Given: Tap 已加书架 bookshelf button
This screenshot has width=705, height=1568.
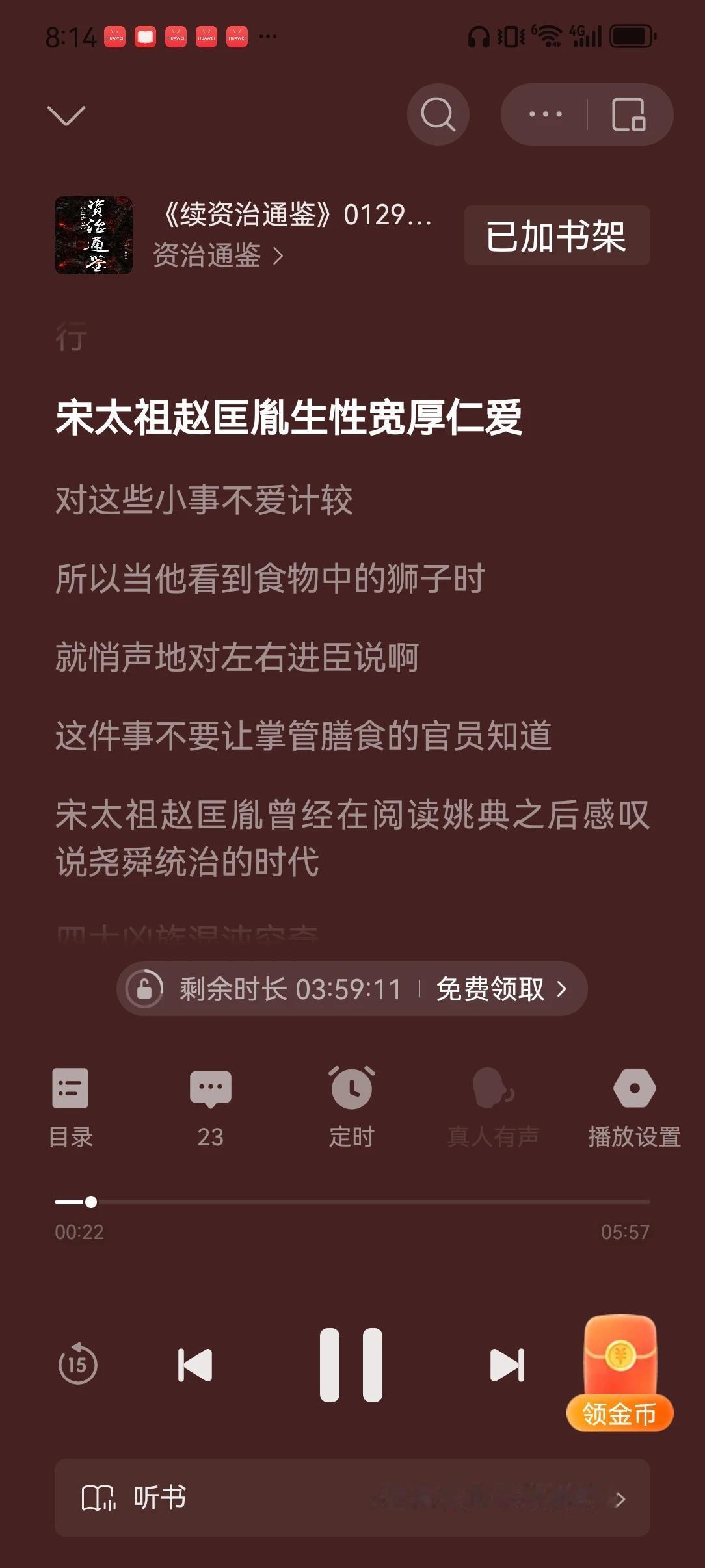Looking at the screenshot, I should (556, 236).
